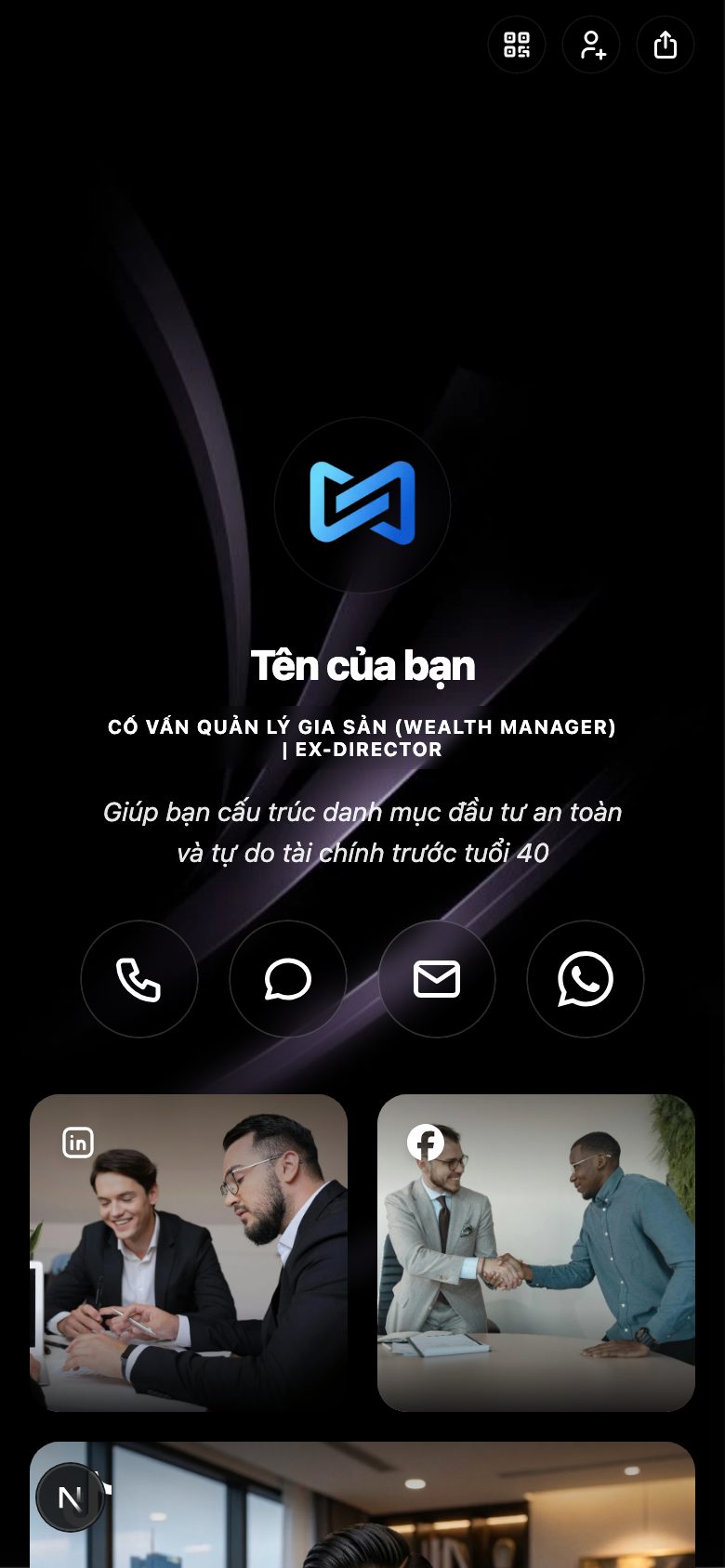Click the add contact icon
725x1568 pixels.
pos(591,45)
